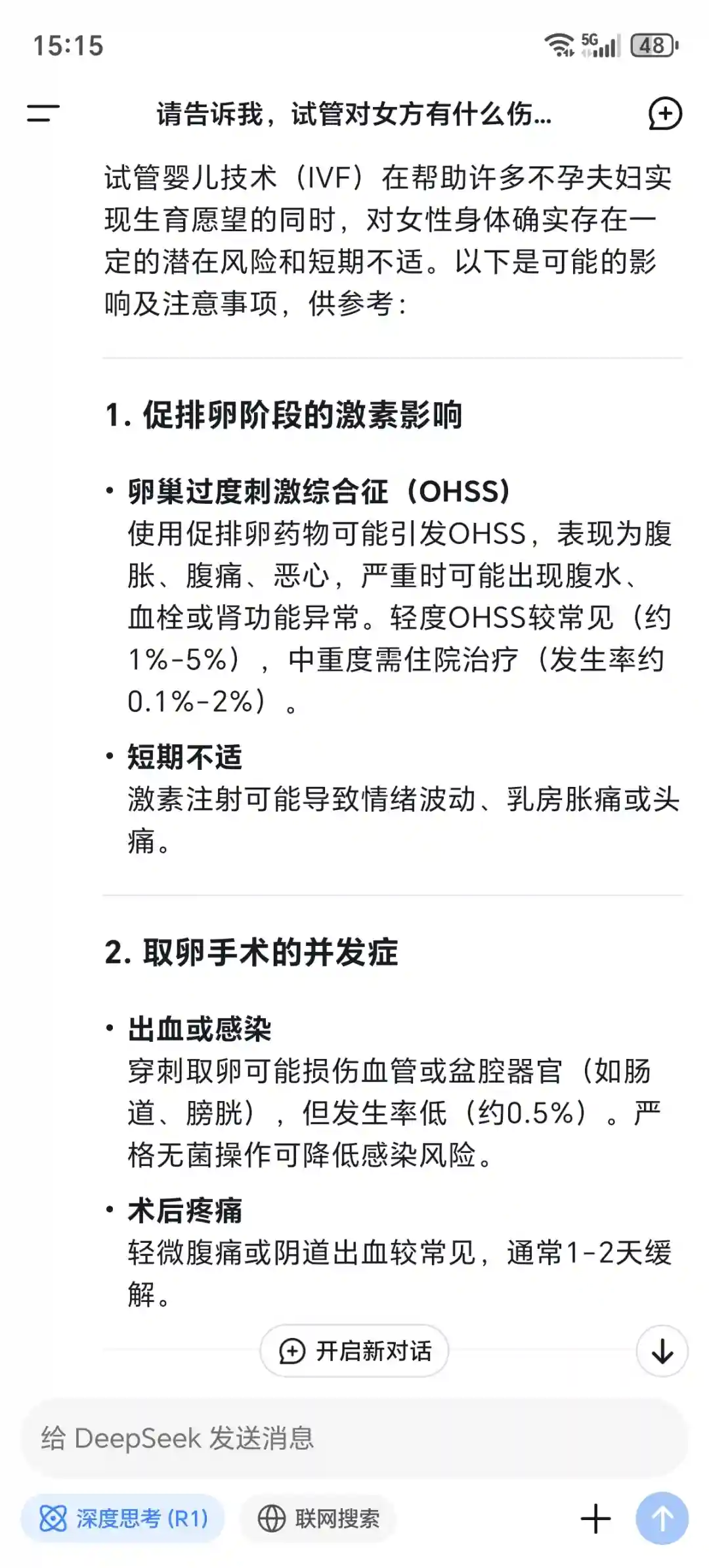This screenshot has width=709, height=1568.
Task: Open the plus attachment button
Action: click(595, 1518)
